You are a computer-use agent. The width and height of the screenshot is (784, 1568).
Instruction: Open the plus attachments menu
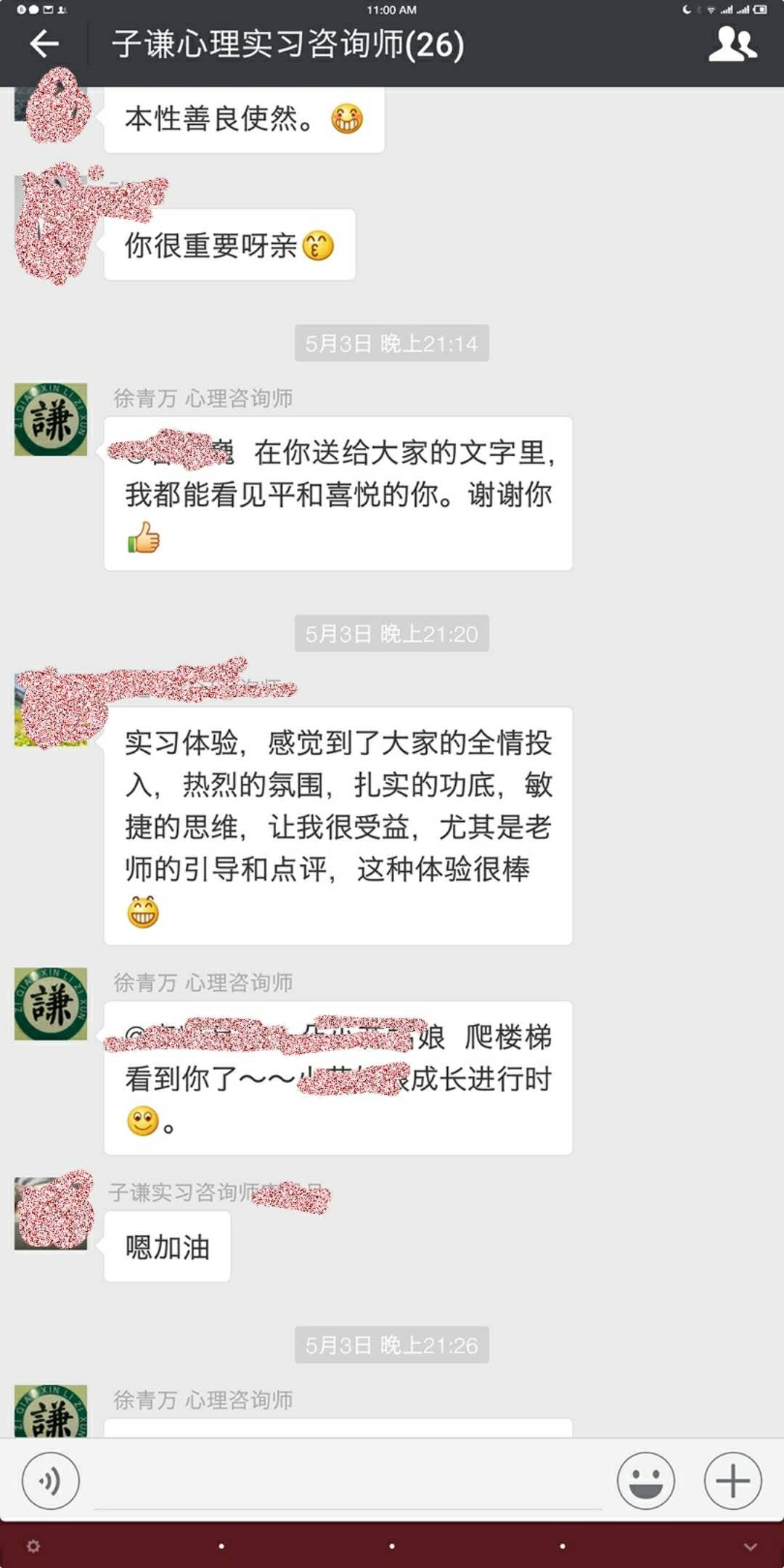pyautogui.click(x=732, y=1480)
